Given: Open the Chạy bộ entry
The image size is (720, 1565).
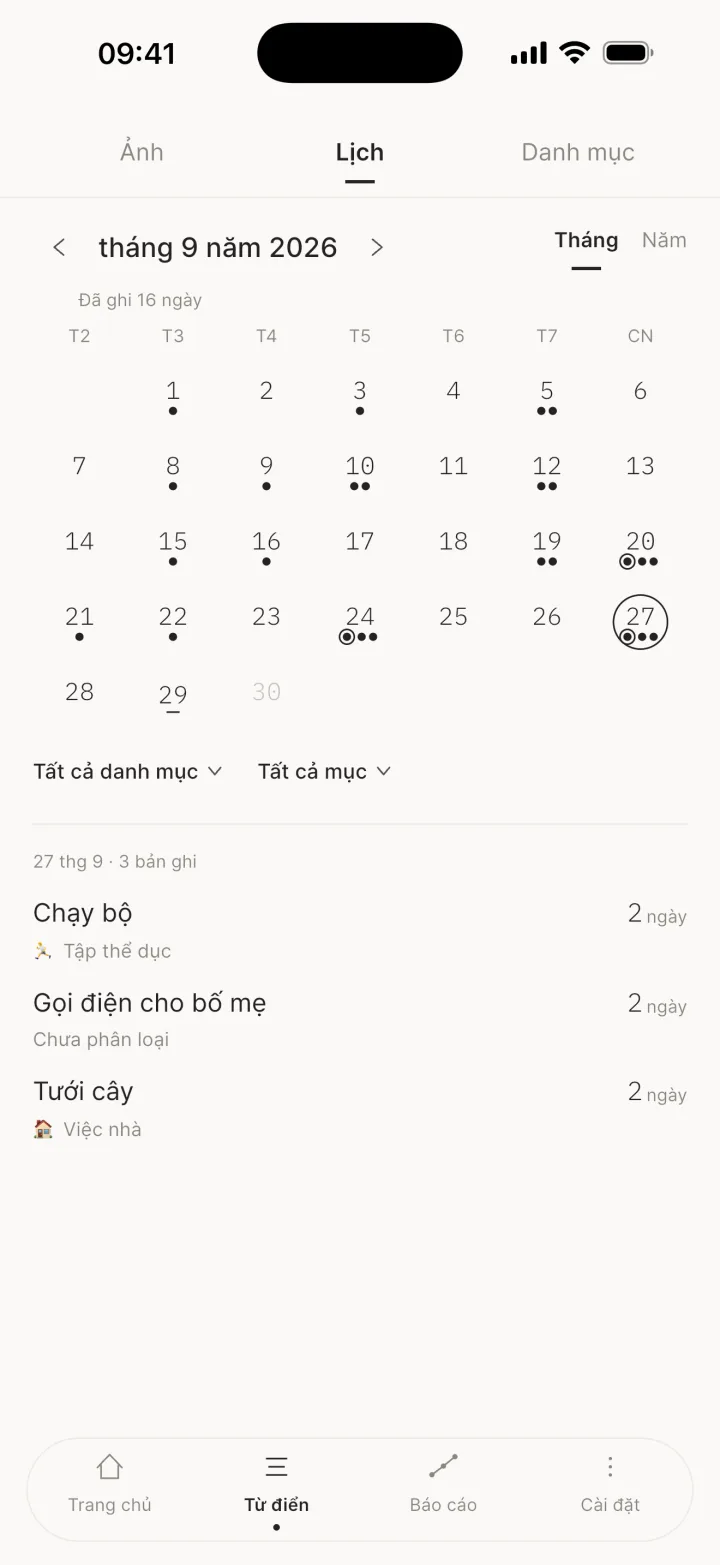Looking at the screenshot, I should [x=360, y=930].
